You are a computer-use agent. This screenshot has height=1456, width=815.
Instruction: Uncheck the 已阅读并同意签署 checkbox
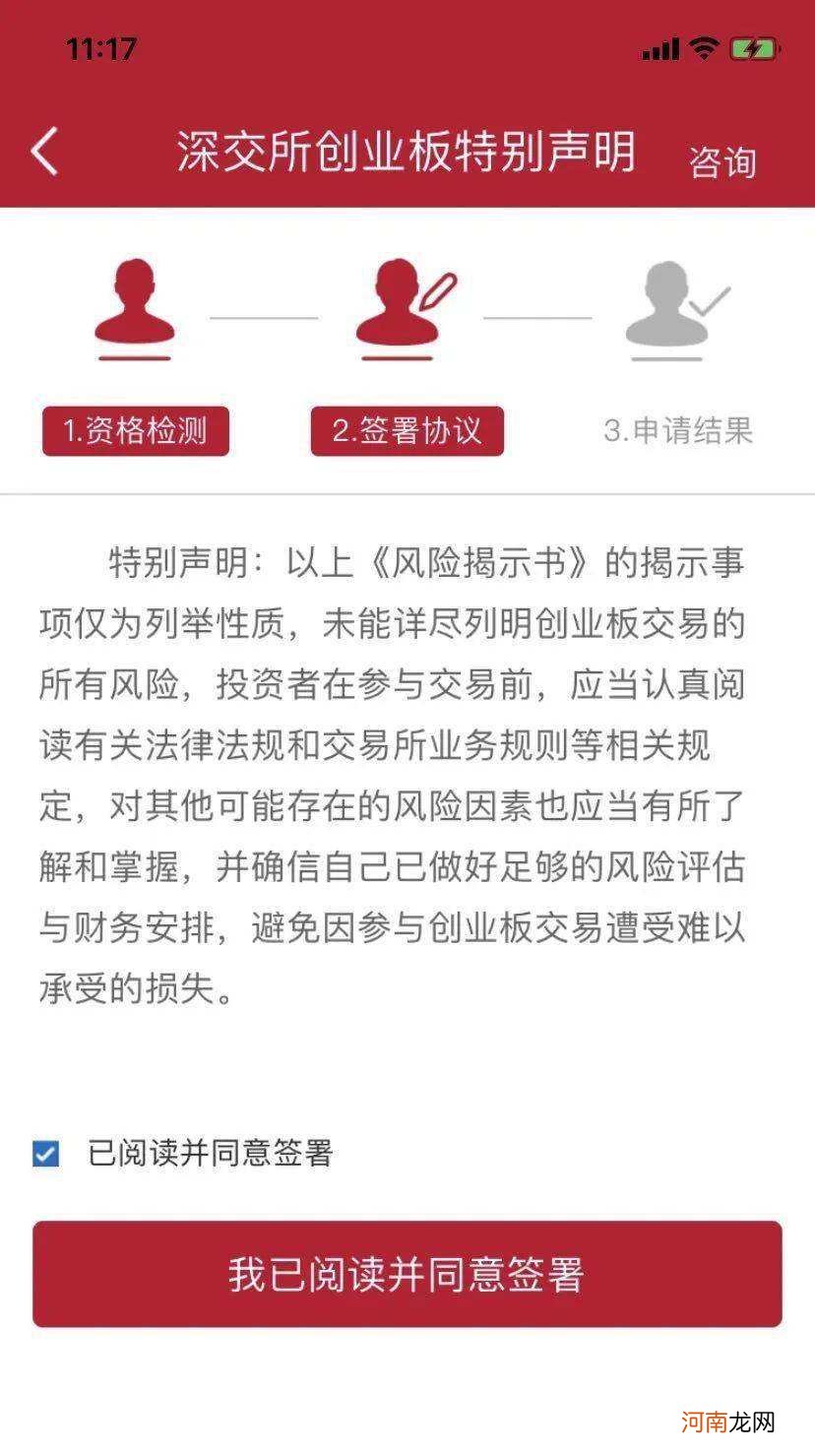[46, 1153]
